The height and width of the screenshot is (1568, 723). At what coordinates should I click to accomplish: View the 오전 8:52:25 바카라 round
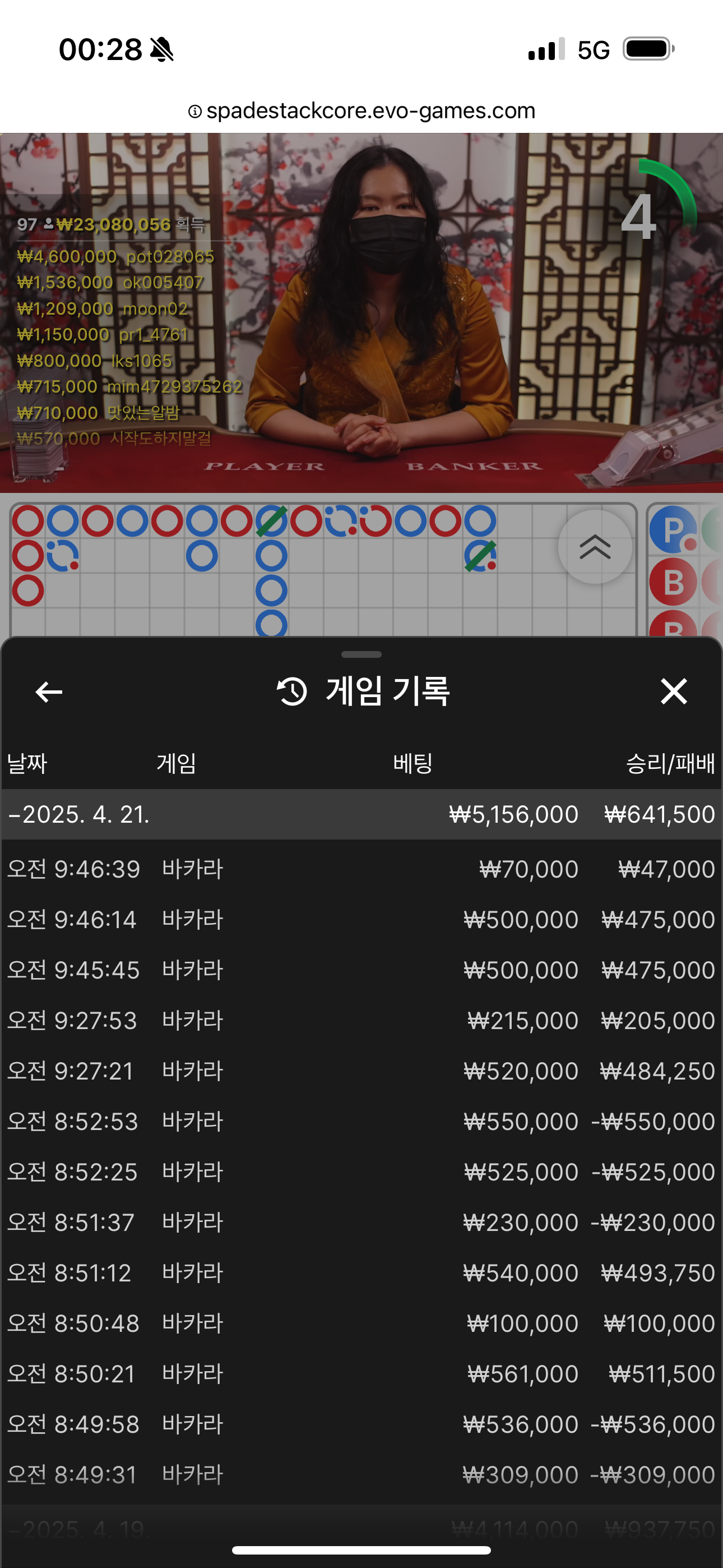(361, 1172)
